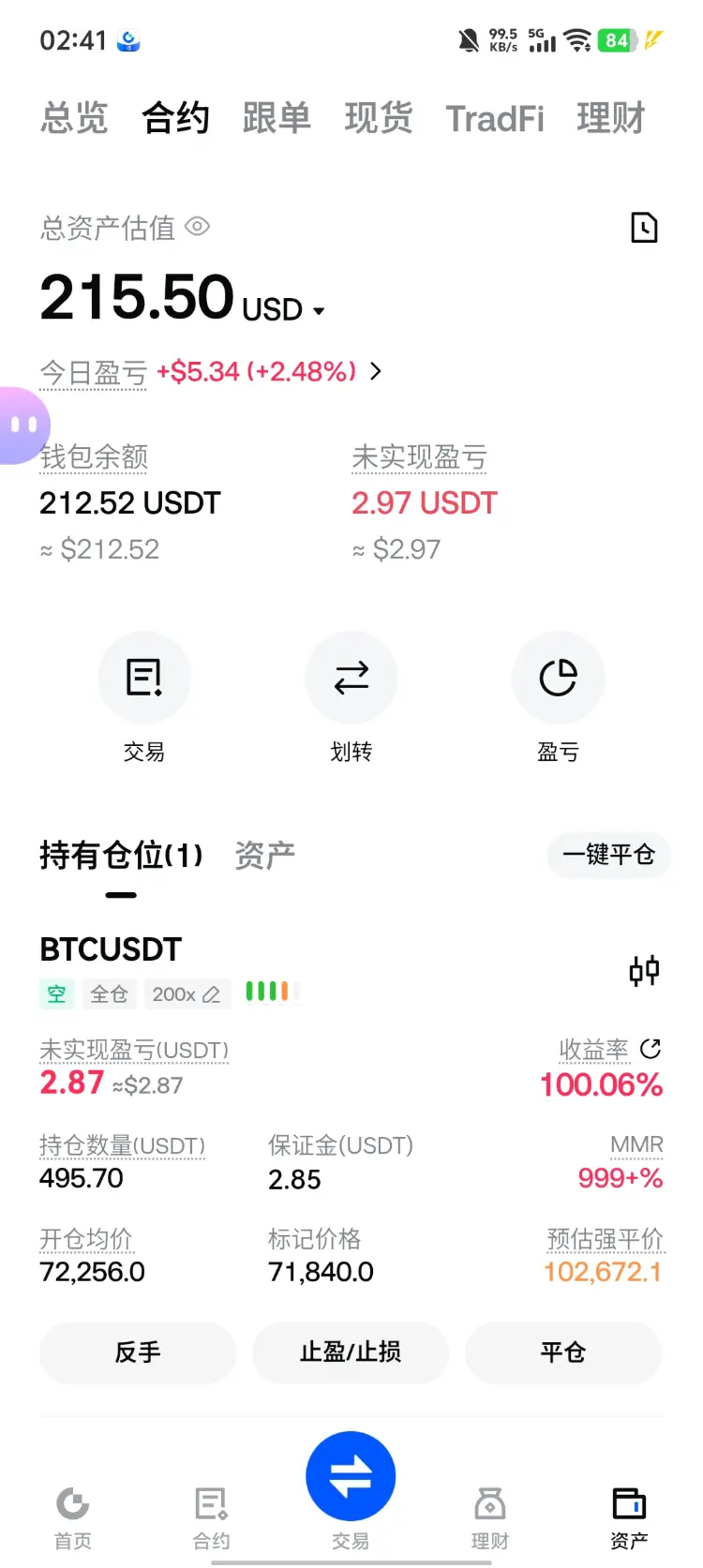The image size is (703, 1568).
Task: Open the TradFi tab
Action: (x=495, y=119)
